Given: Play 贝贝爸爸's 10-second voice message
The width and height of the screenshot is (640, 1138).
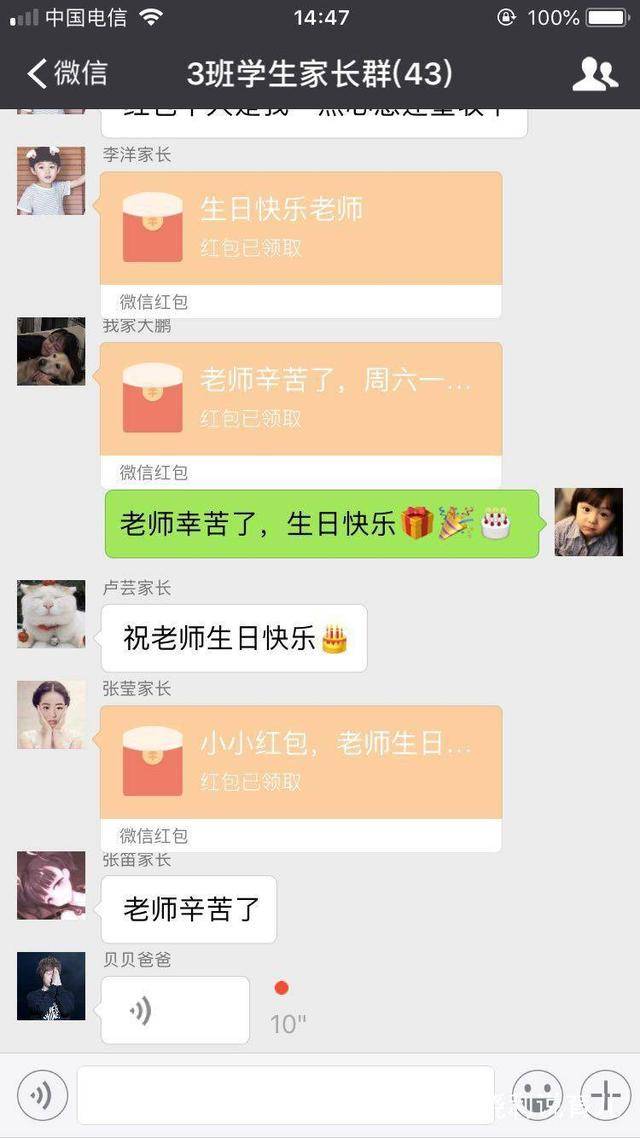Looking at the screenshot, I should tap(175, 1010).
